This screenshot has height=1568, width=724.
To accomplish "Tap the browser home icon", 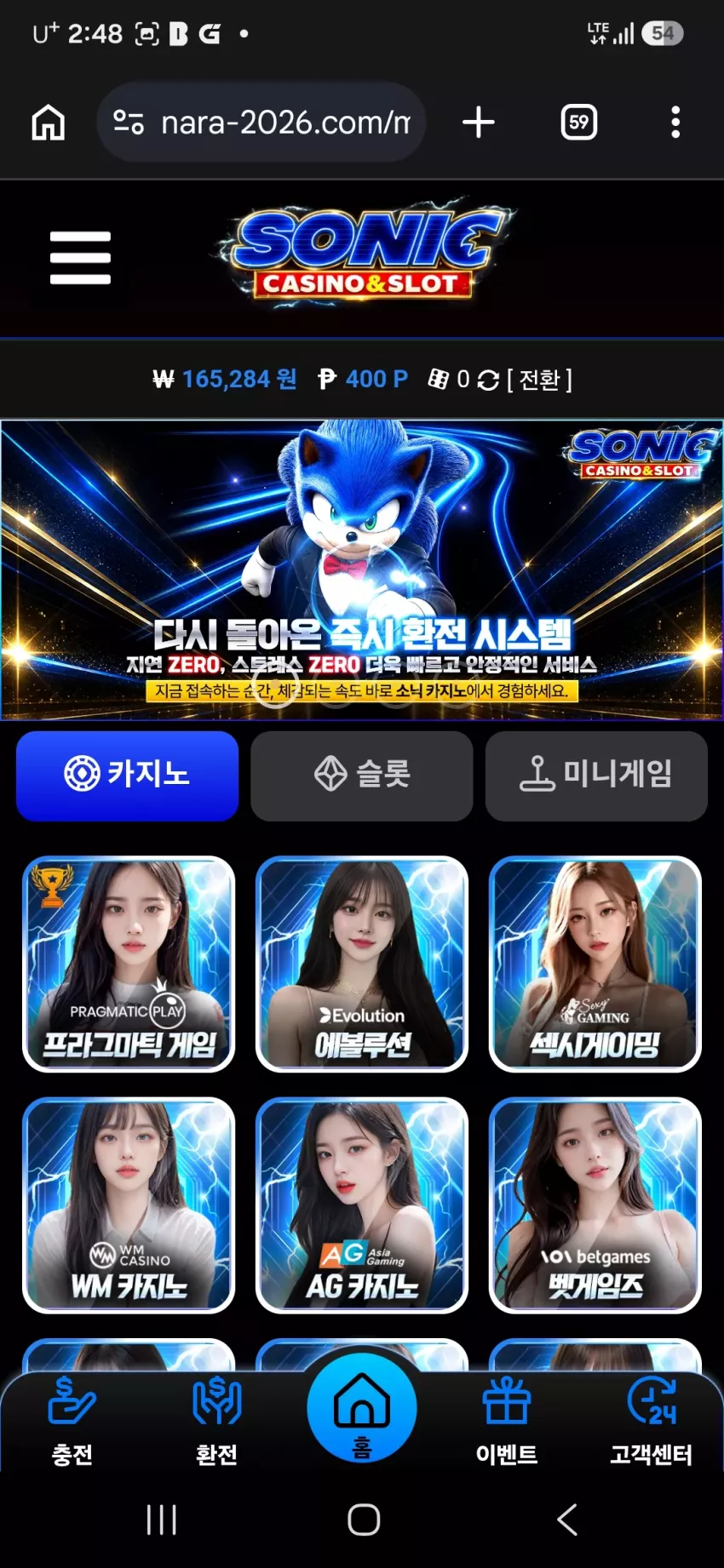I will click(x=49, y=123).
